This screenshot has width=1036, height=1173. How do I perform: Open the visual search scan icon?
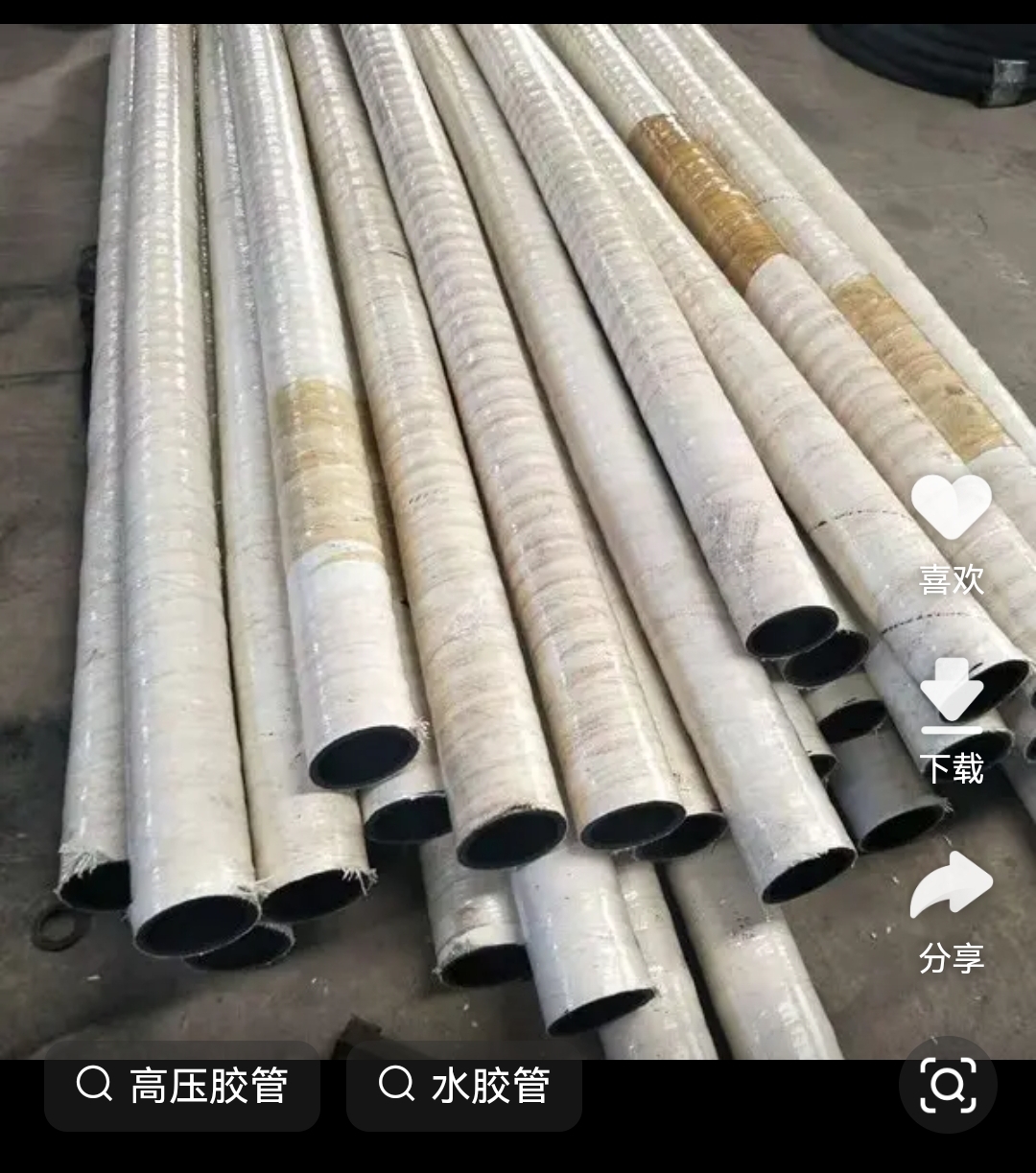pyautogui.click(x=948, y=1085)
